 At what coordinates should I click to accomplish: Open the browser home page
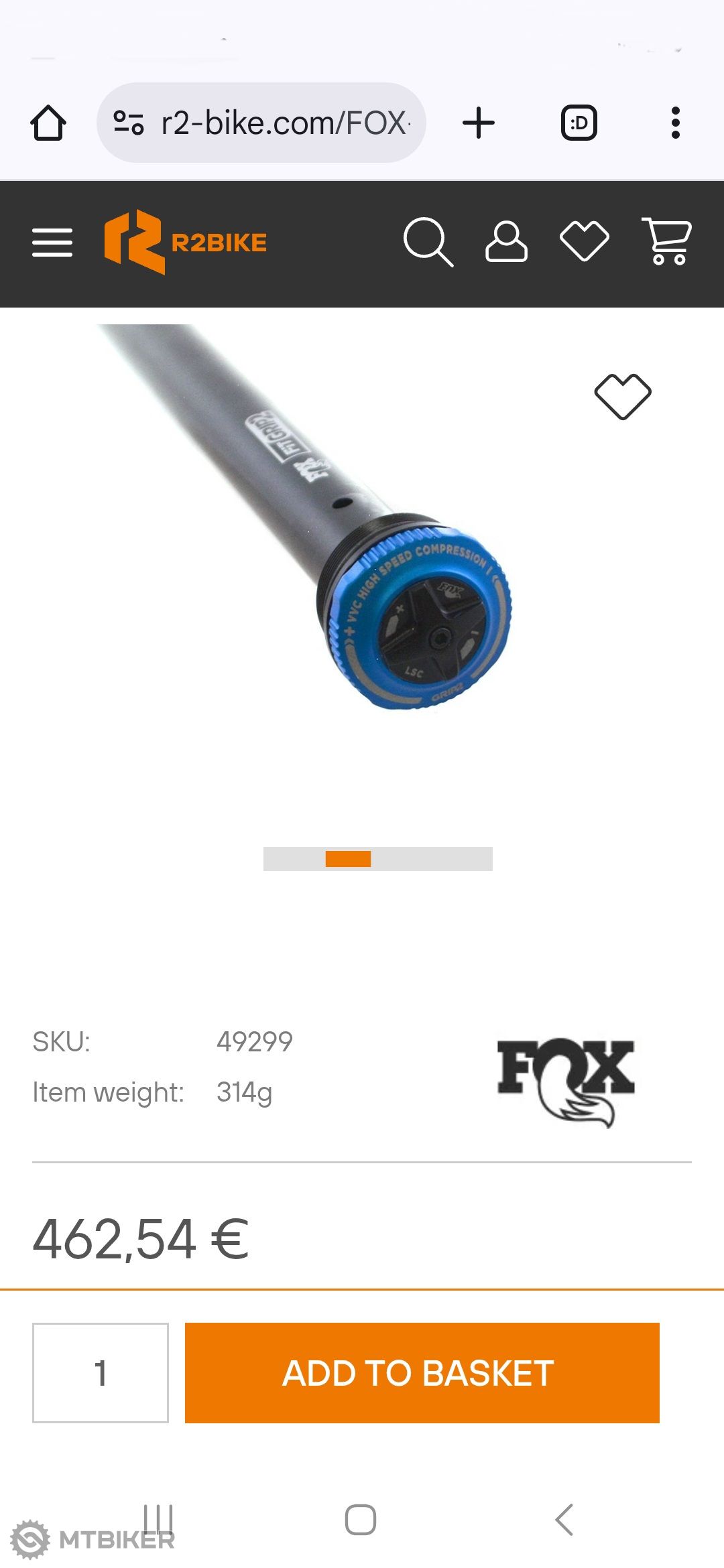point(48,123)
